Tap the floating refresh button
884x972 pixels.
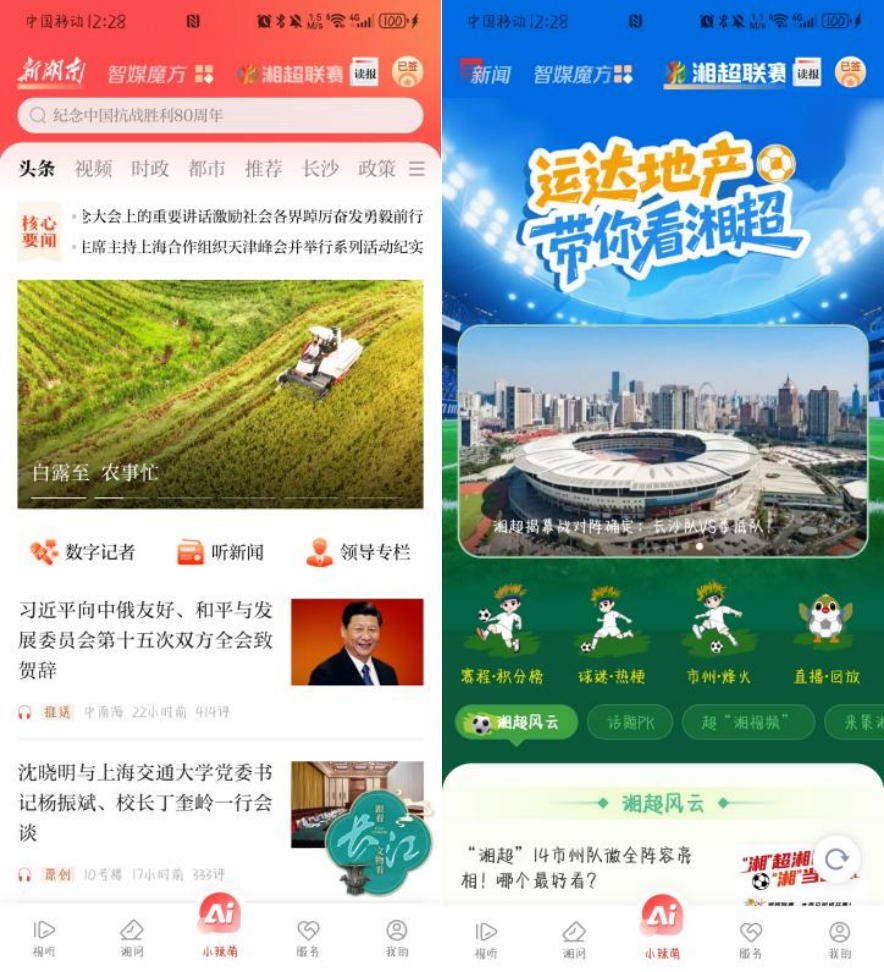pos(838,858)
